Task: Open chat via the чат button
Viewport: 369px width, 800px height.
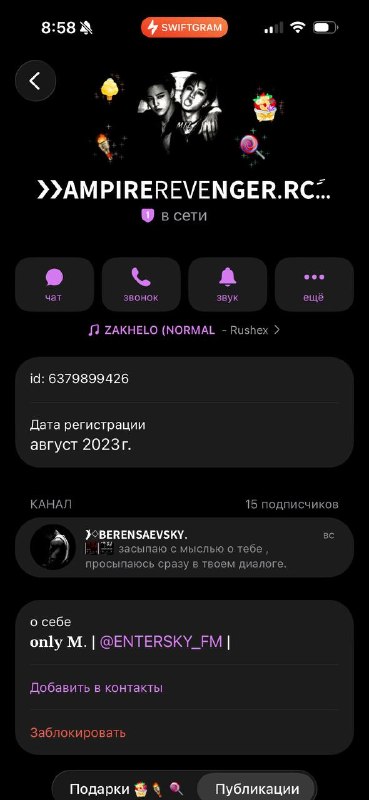Action: [54, 285]
